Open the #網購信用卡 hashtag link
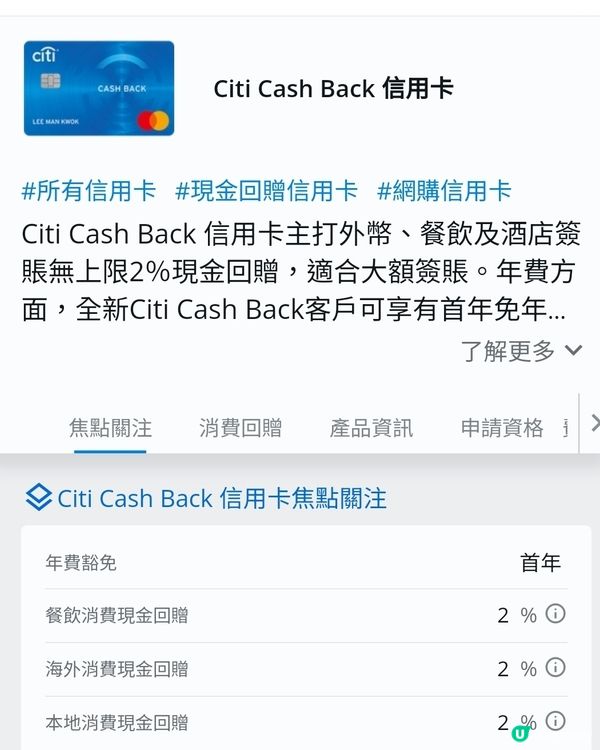 coord(443,190)
